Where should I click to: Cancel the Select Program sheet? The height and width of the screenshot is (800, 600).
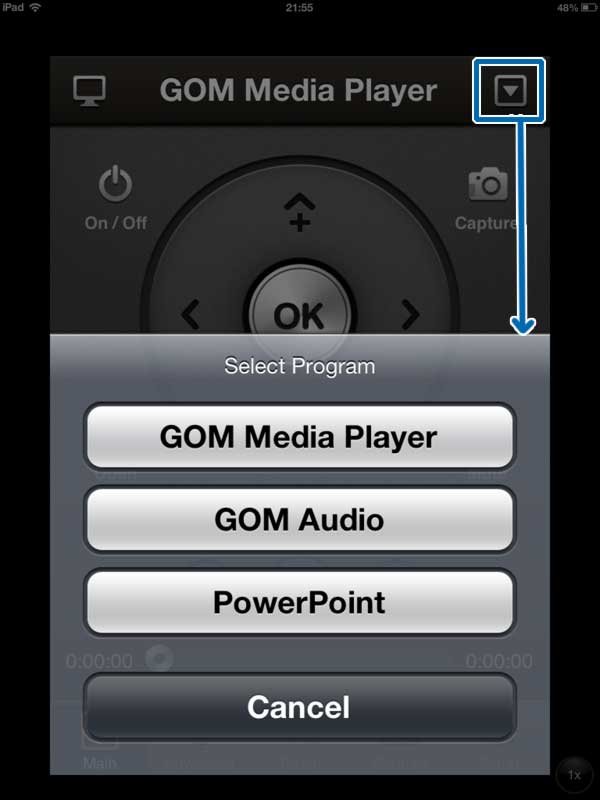coord(299,707)
